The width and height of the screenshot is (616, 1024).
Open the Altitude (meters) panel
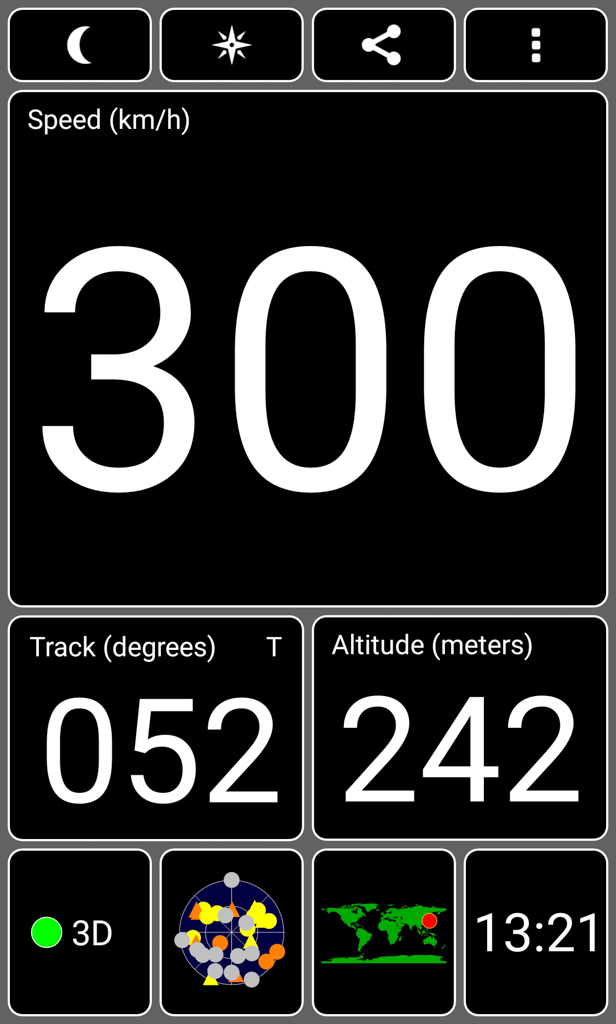tap(460, 728)
